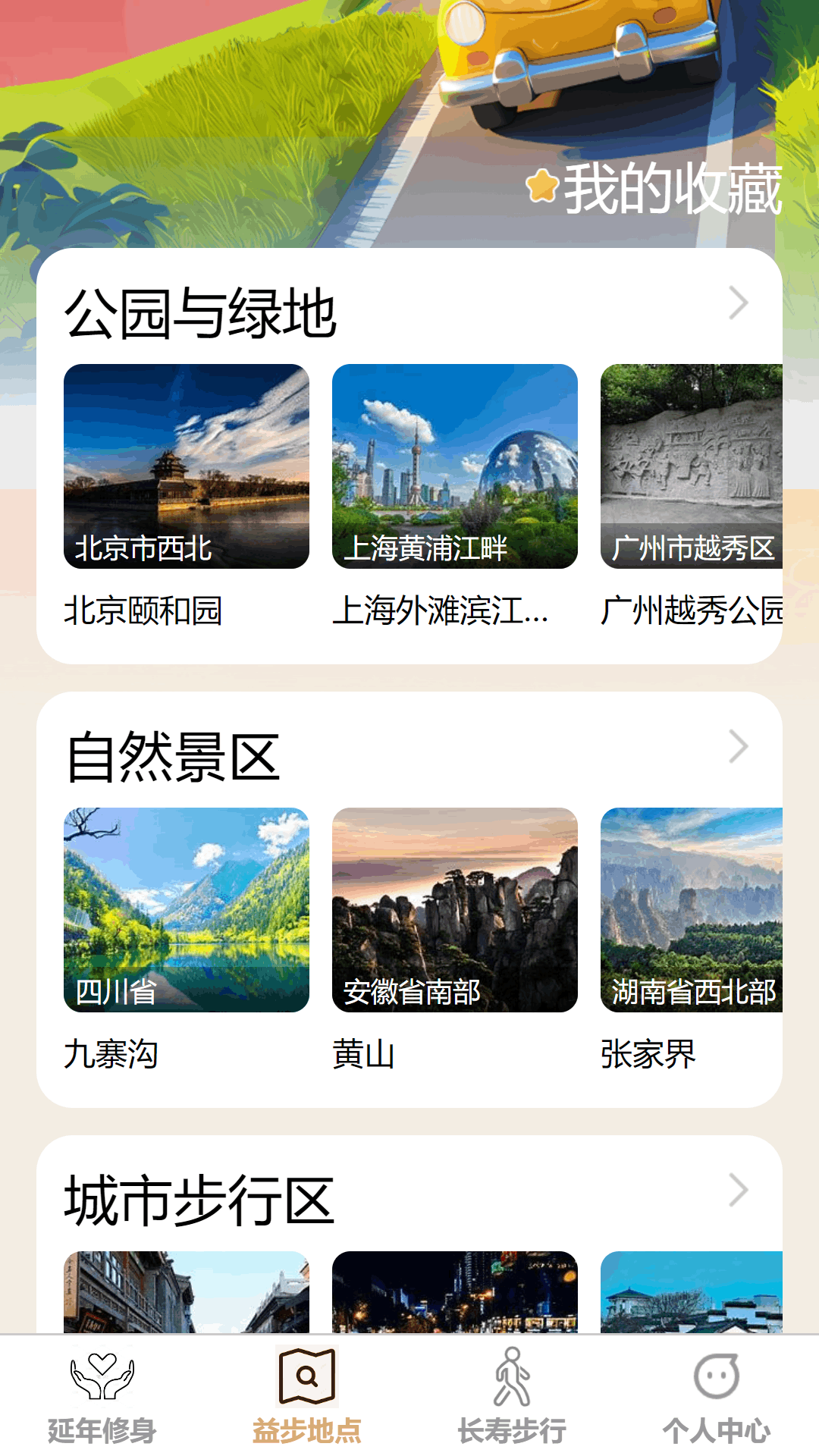Click the star icon beside 我的收藏
Screen dimensions: 819x1456
tap(543, 186)
